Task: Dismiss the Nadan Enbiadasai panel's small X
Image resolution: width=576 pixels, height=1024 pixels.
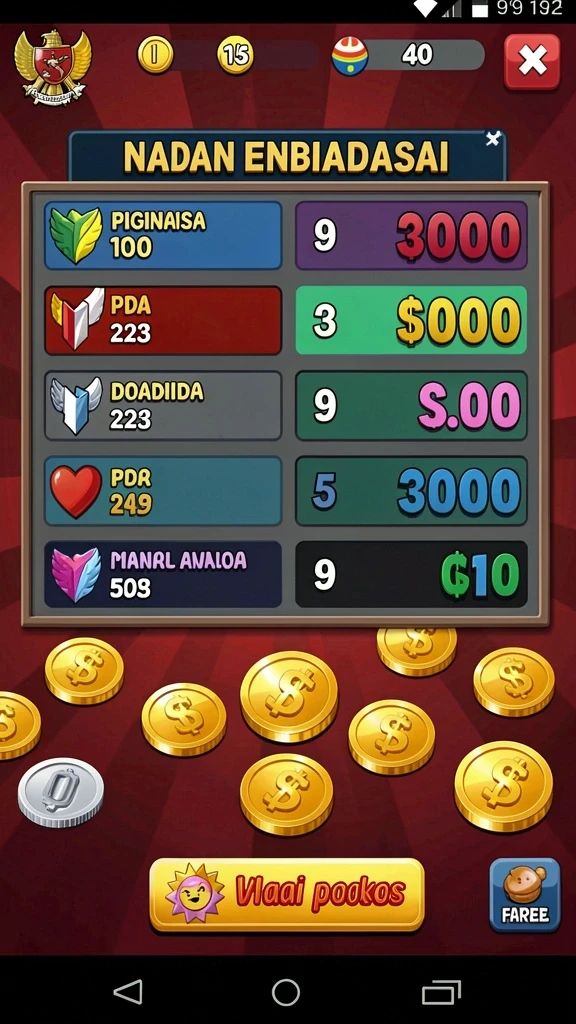Action: point(493,138)
